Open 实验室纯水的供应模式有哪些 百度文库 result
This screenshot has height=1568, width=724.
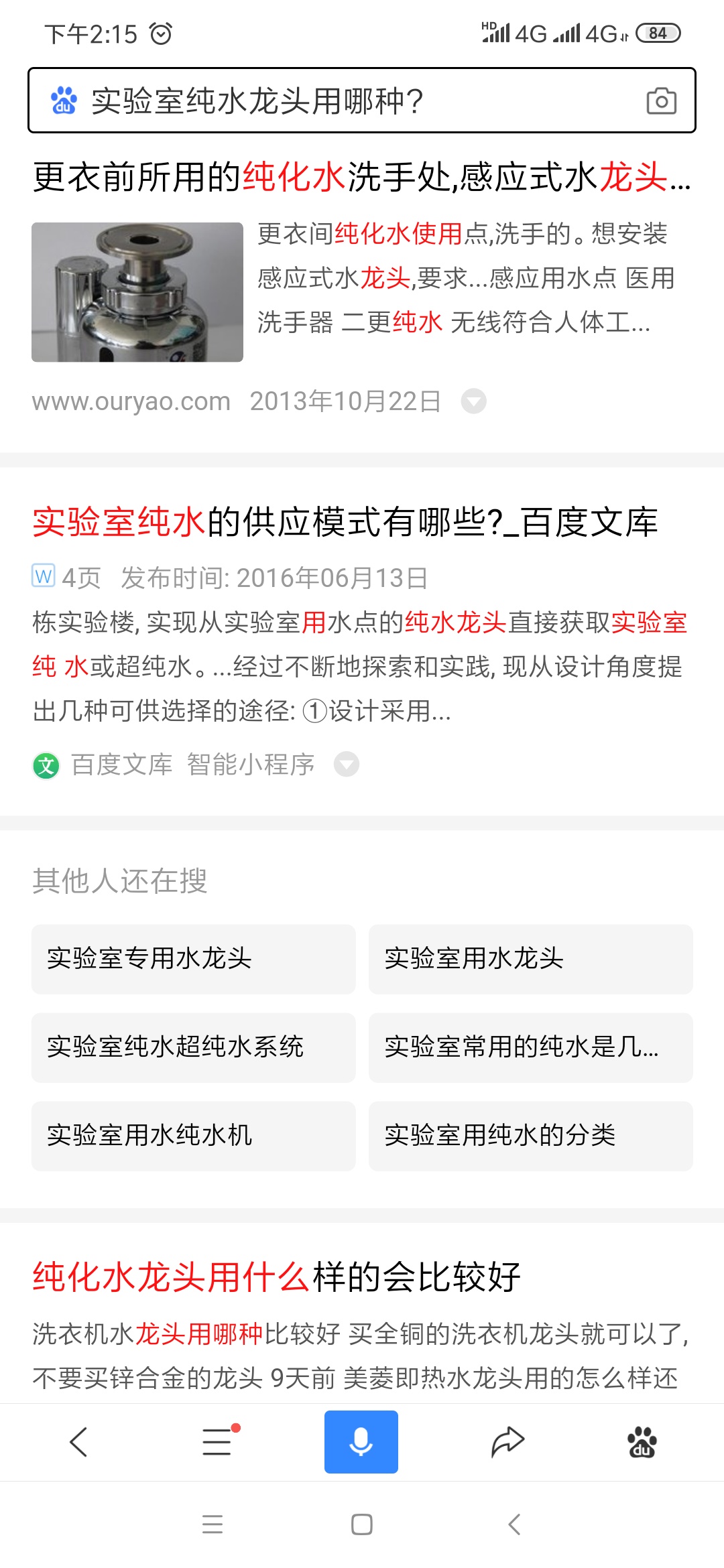(345, 523)
